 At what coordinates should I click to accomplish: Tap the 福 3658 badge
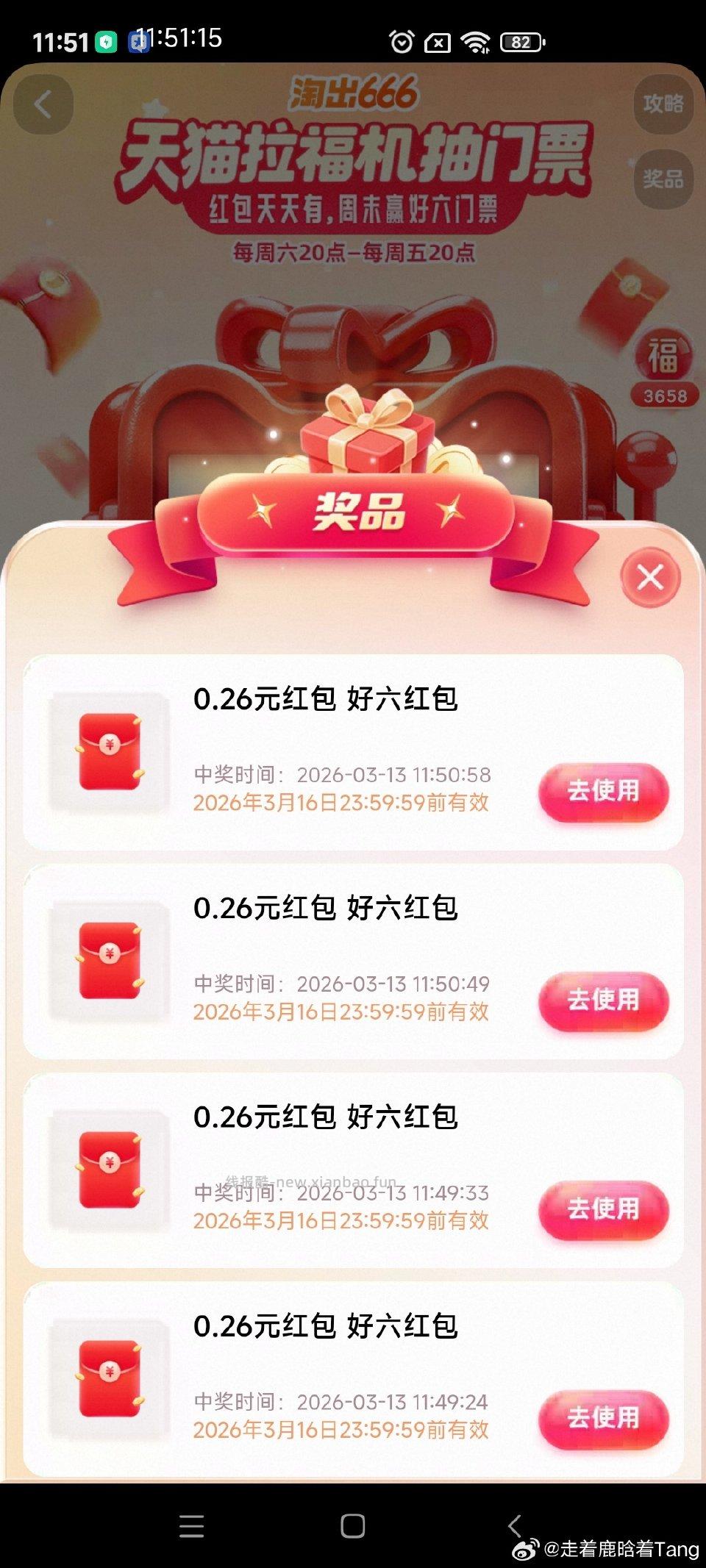coord(664,368)
